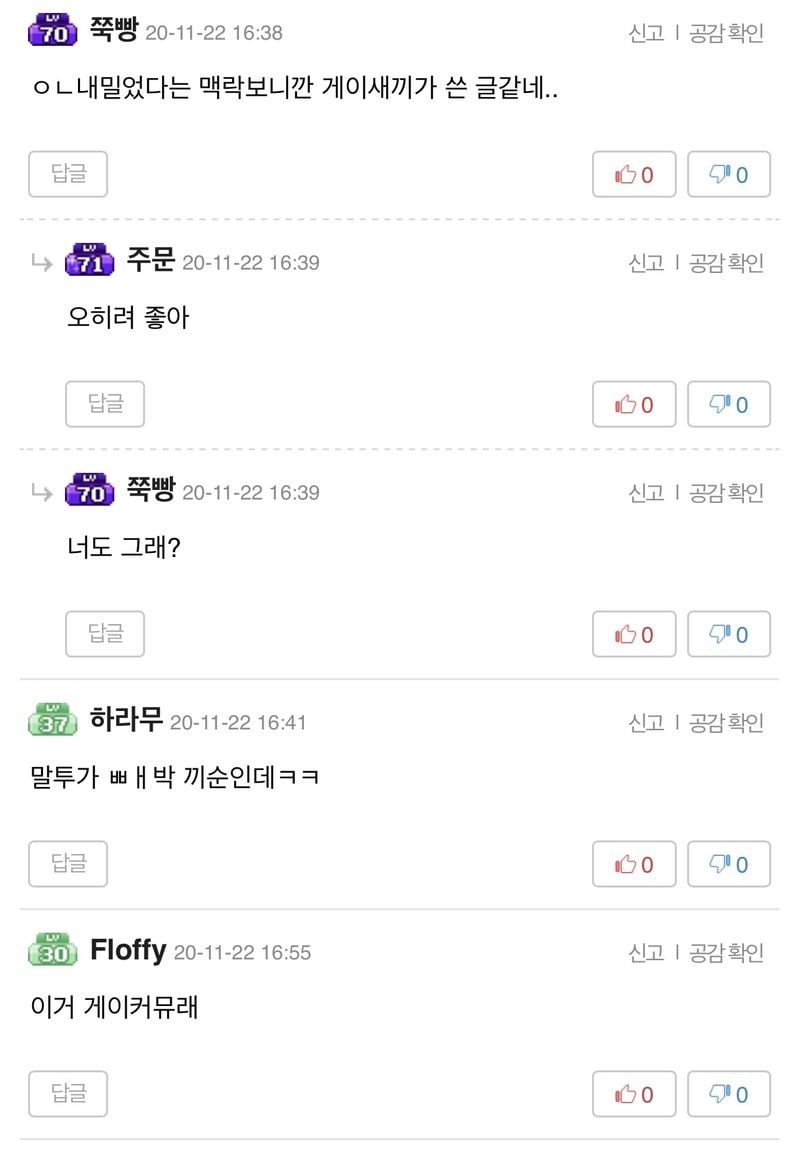800x1151 pixels.
Task: Thumbs down Floffy's comment
Action: point(729,1095)
